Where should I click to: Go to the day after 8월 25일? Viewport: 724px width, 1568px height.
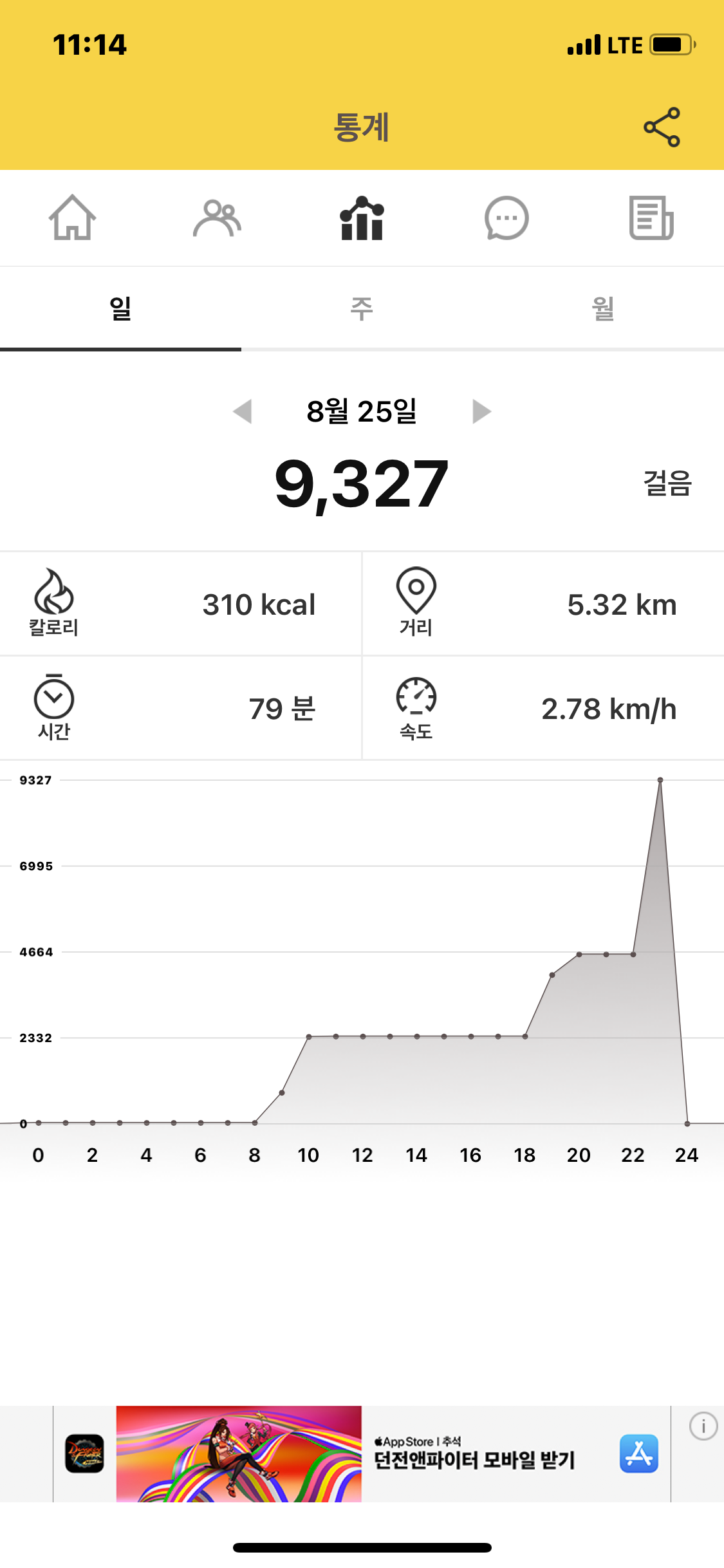click(x=481, y=411)
